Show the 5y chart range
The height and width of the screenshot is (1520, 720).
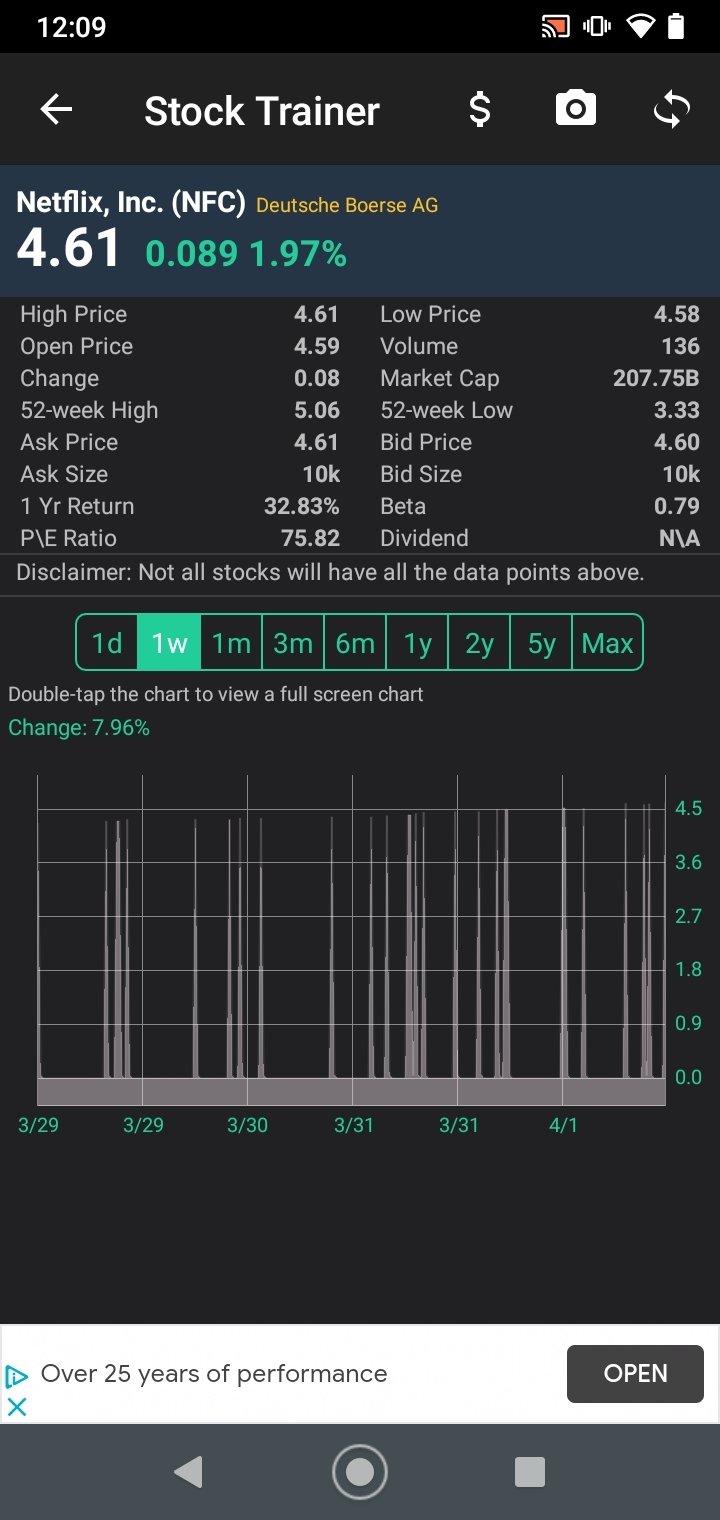pos(541,642)
